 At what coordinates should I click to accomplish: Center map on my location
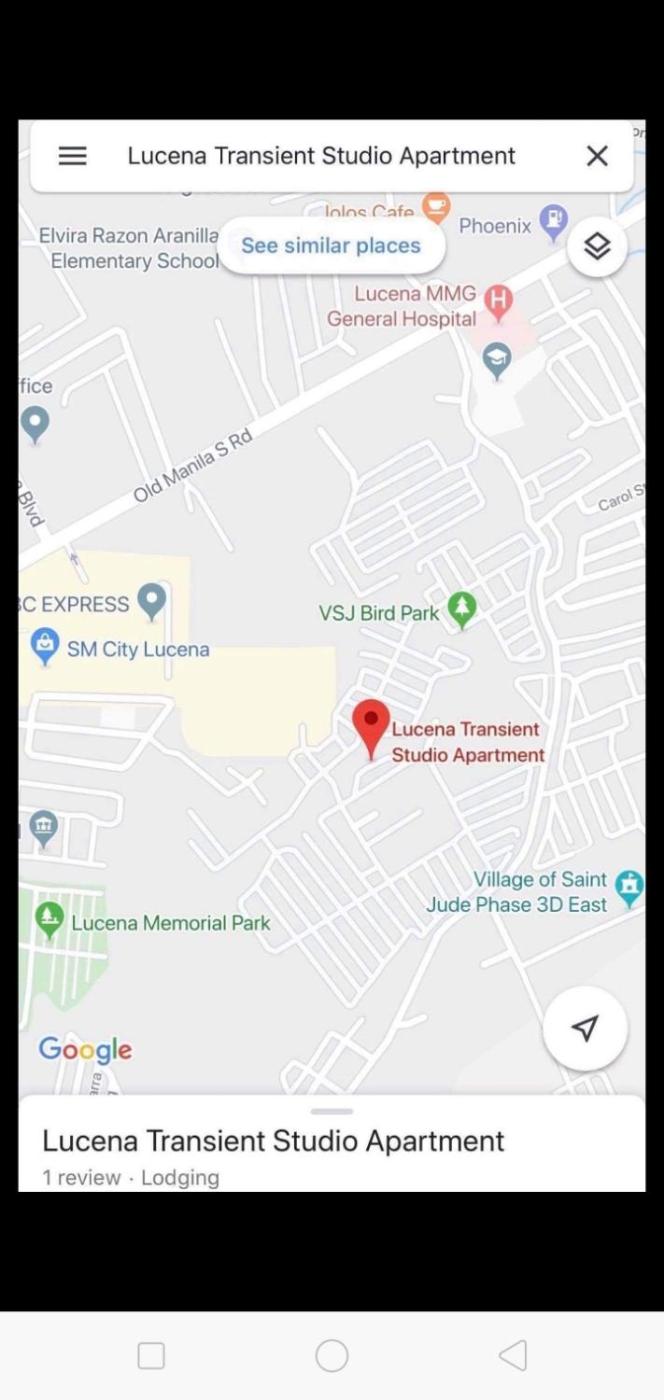click(x=585, y=1029)
